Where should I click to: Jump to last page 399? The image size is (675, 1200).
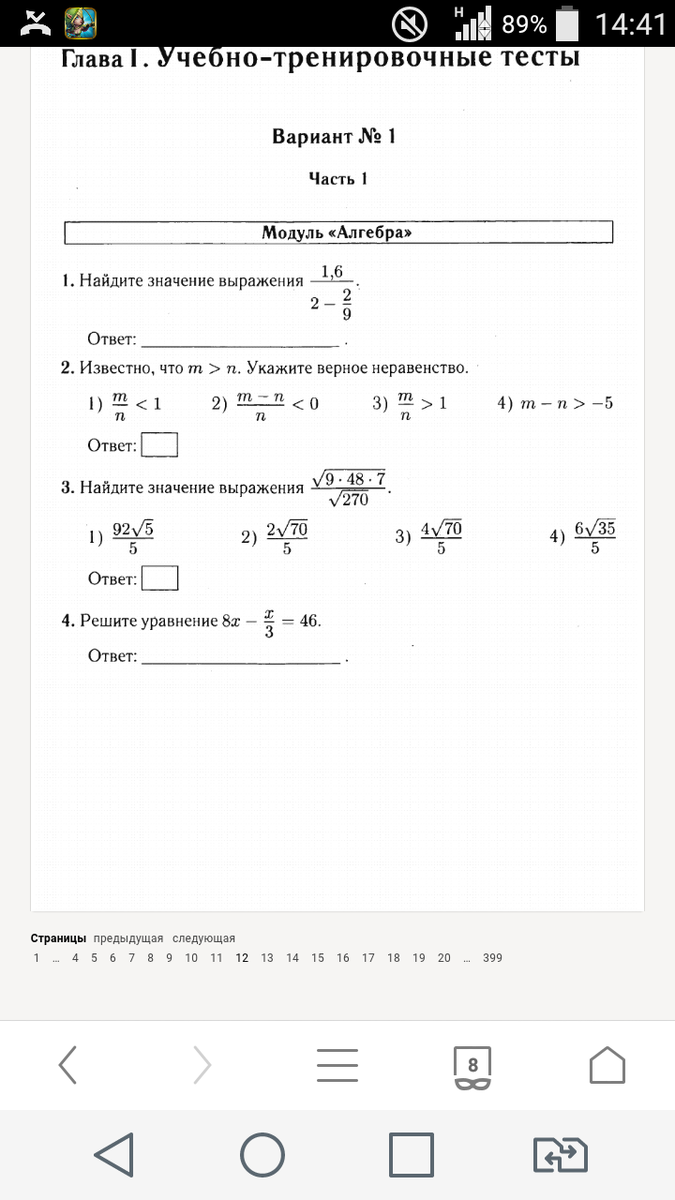(x=492, y=958)
